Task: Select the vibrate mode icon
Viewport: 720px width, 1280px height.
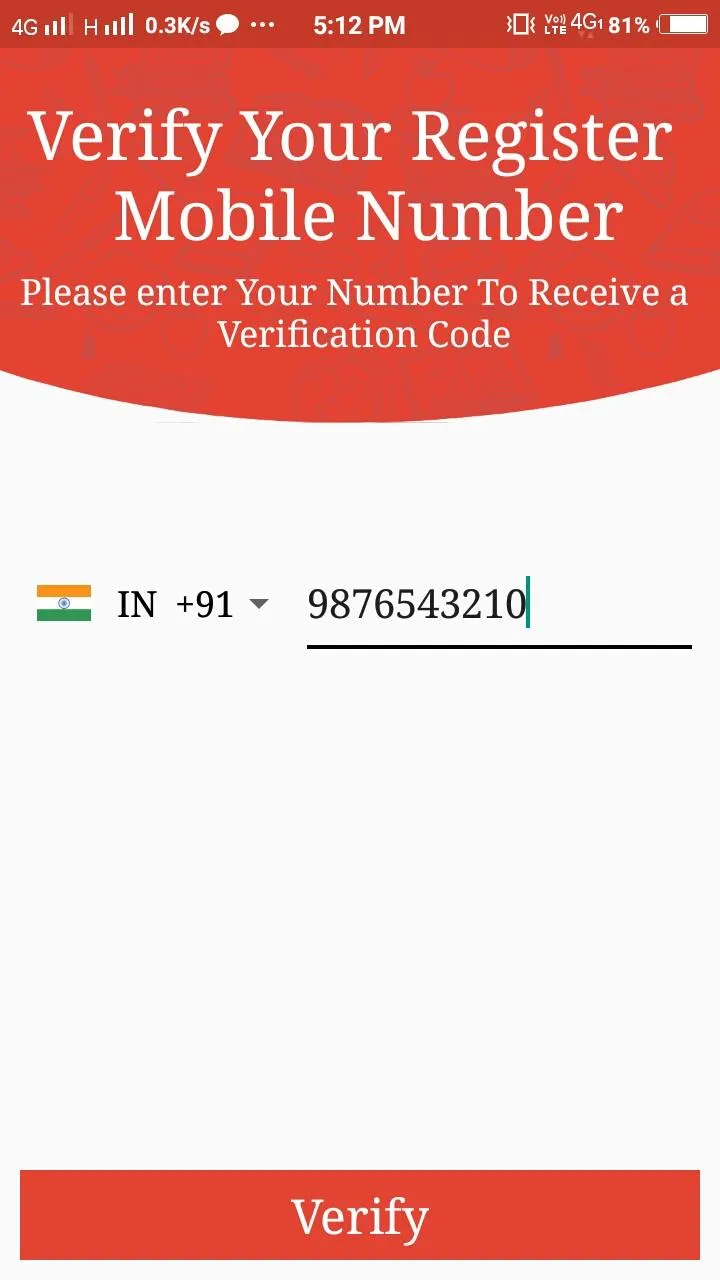Action: tap(518, 24)
